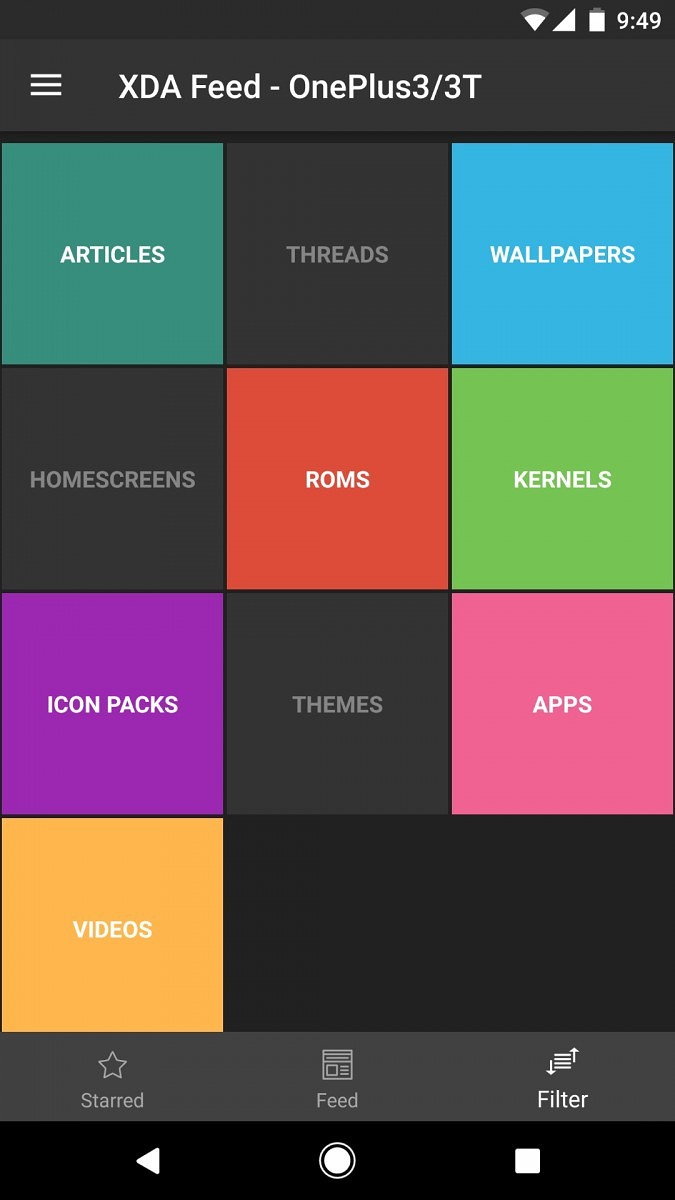Select the Filter tab
This screenshot has height=1200, width=675.
click(562, 1078)
